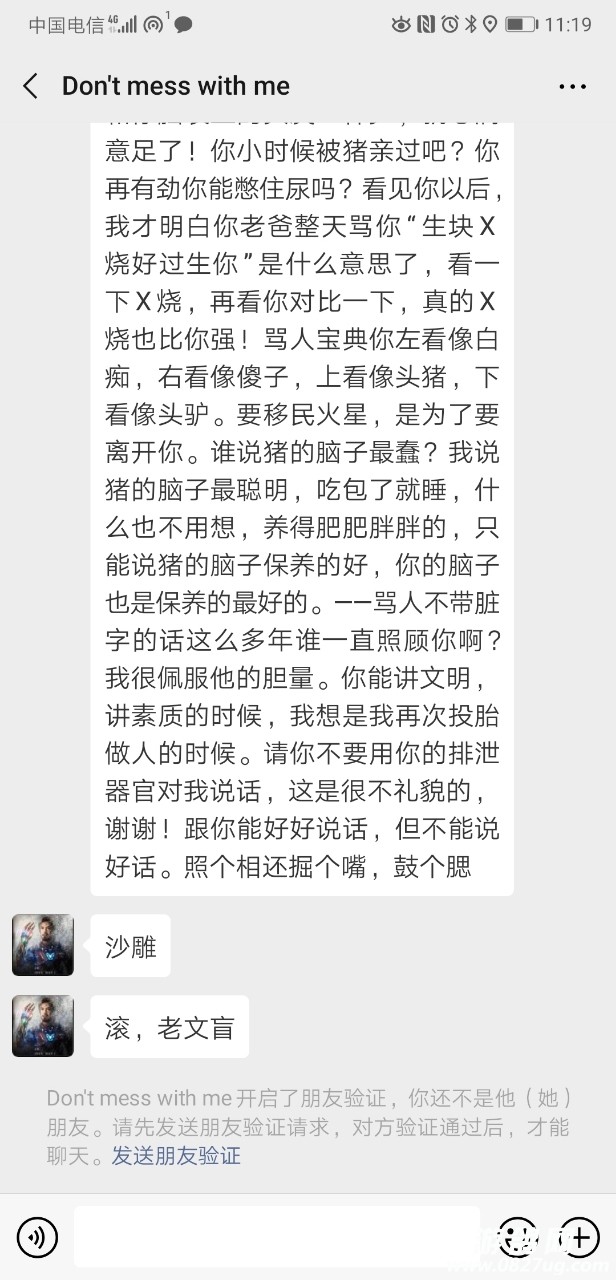
Task: Open the emoji picker
Action: (x=517, y=1238)
